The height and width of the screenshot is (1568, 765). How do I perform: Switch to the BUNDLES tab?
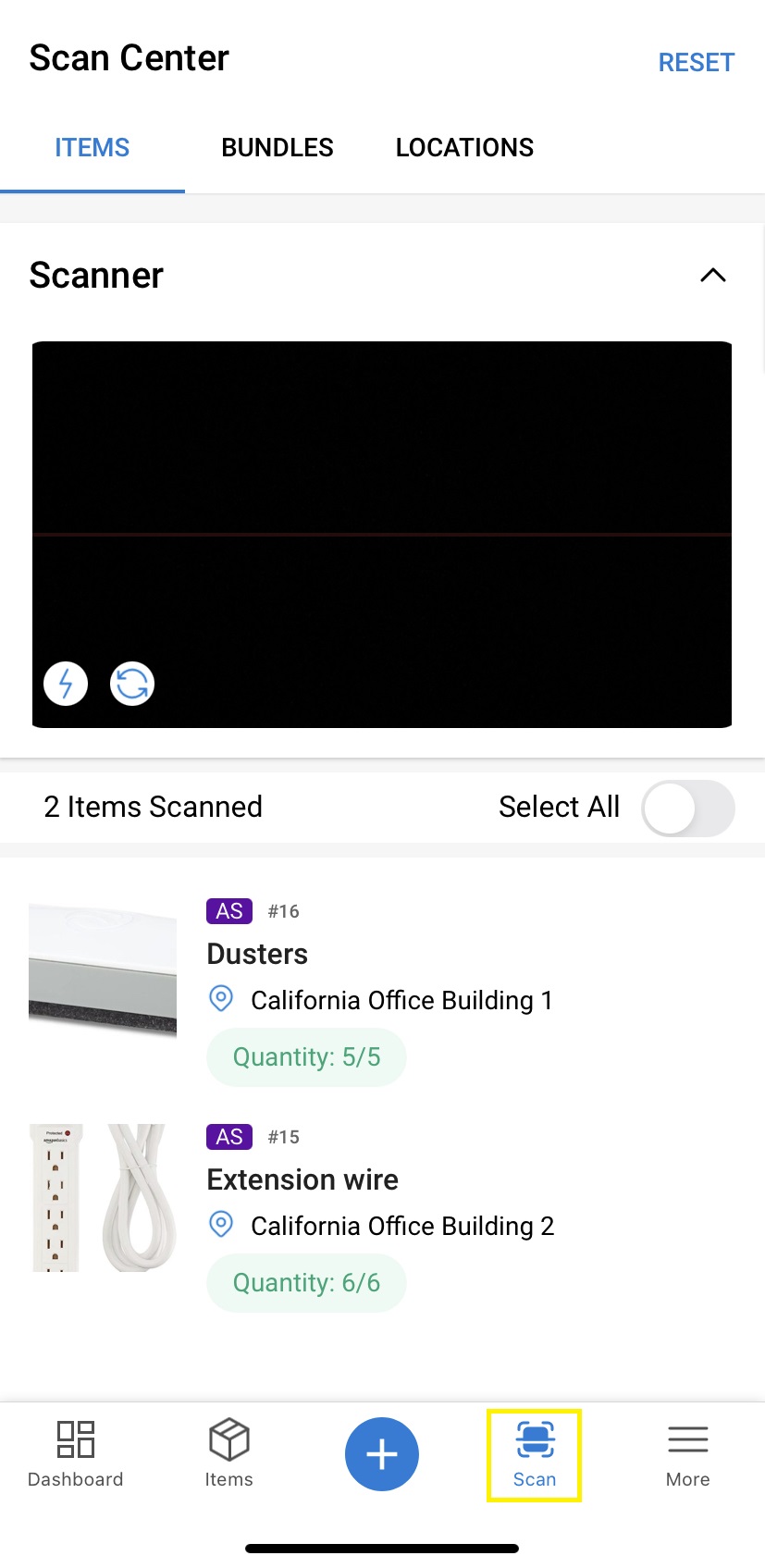point(277,147)
